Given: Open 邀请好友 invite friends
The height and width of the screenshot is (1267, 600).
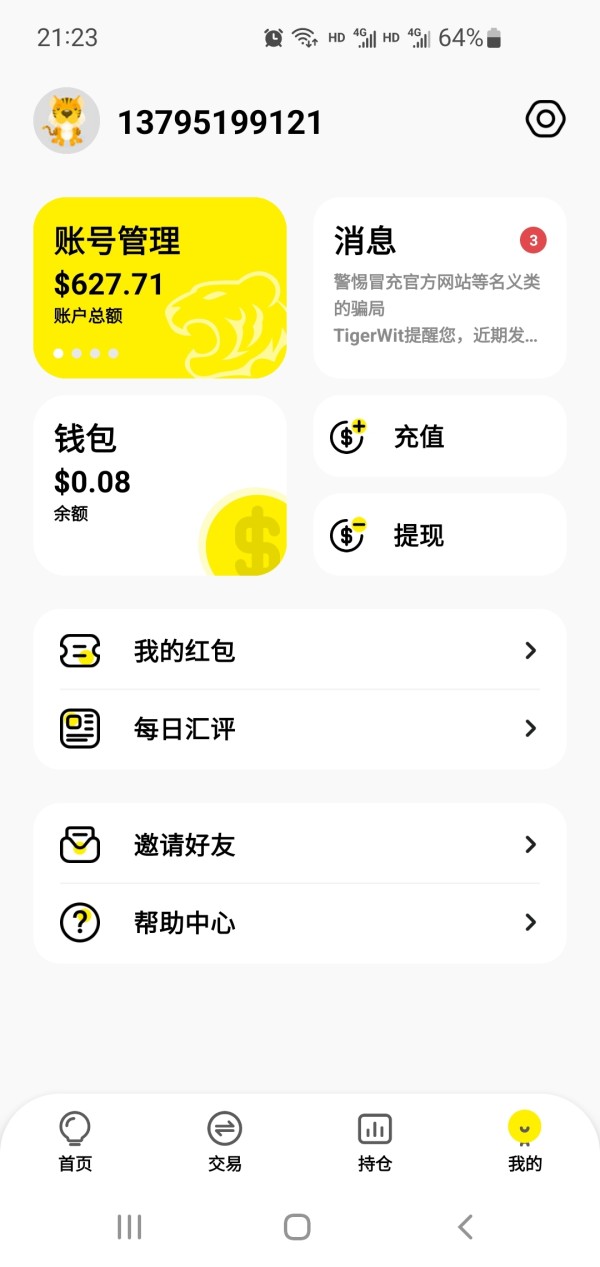Looking at the screenshot, I should 300,845.
